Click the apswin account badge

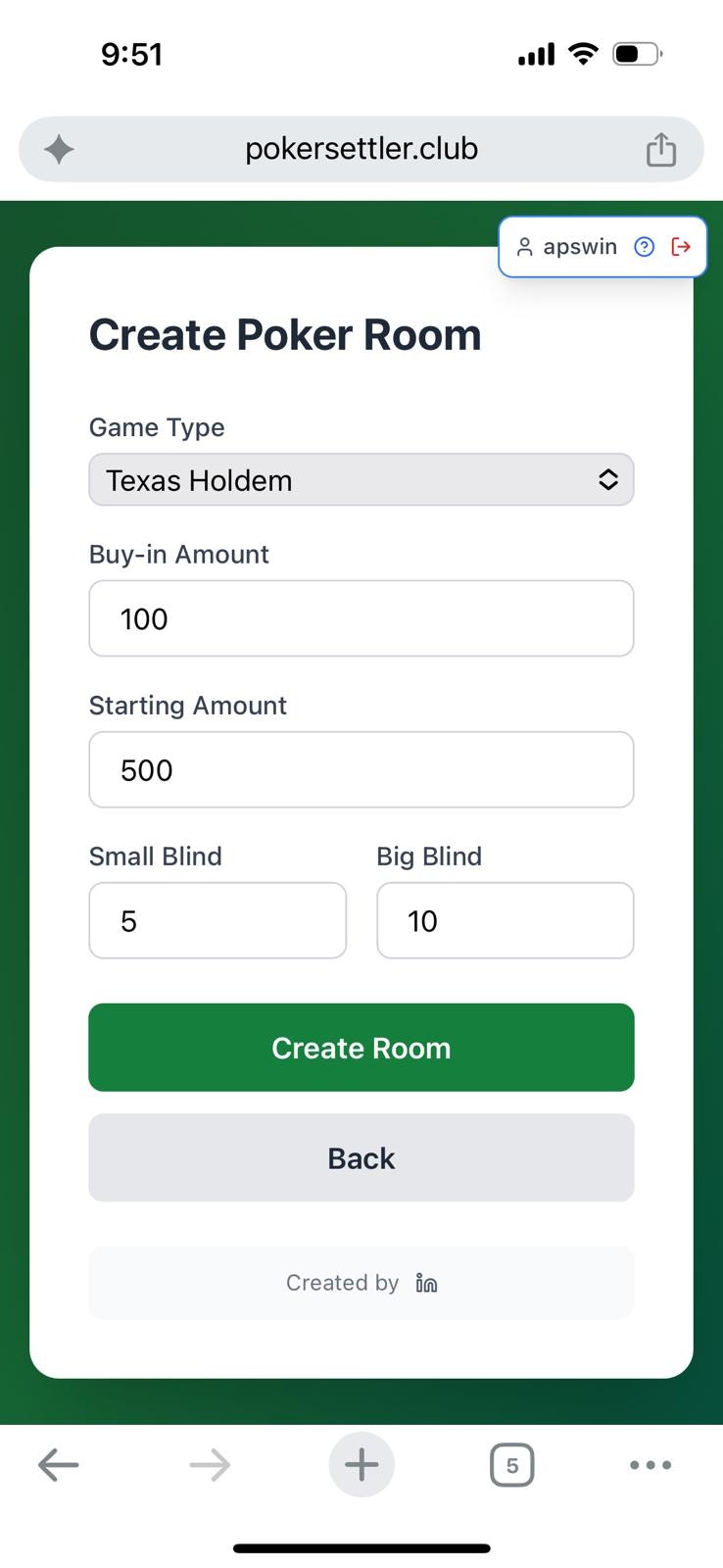pyautogui.click(x=579, y=247)
